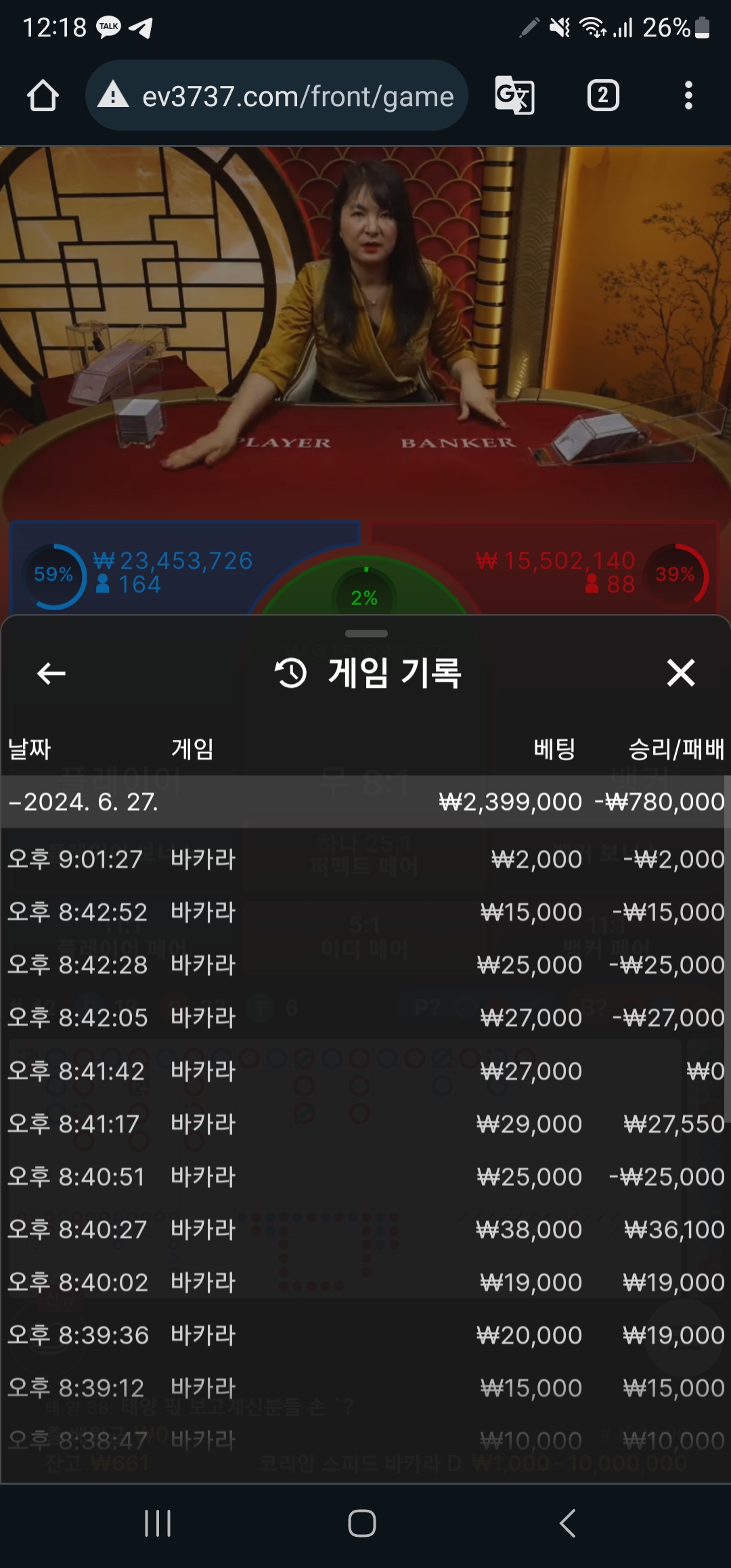Open the 오후 8:40:51 바카라 record

pyautogui.click(x=365, y=1177)
